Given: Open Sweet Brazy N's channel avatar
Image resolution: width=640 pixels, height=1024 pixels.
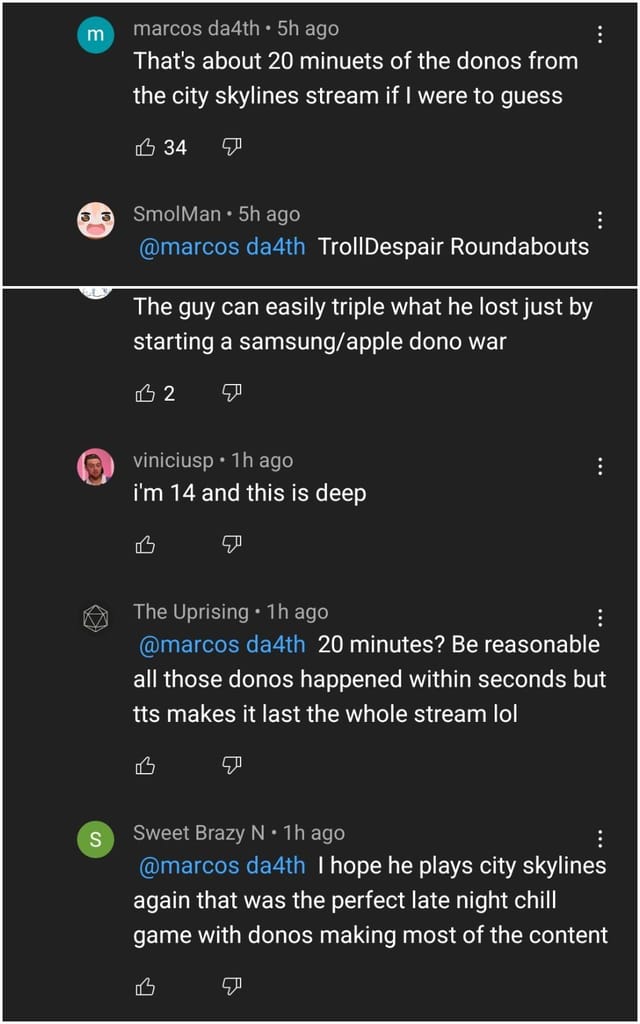Looking at the screenshot, I should [x=96, y=838].
